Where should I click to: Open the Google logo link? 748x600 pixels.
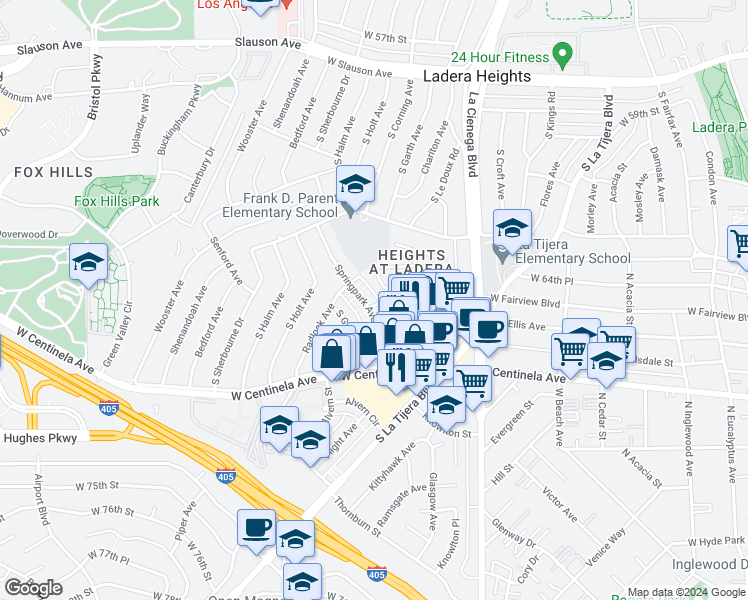(34, 588)
